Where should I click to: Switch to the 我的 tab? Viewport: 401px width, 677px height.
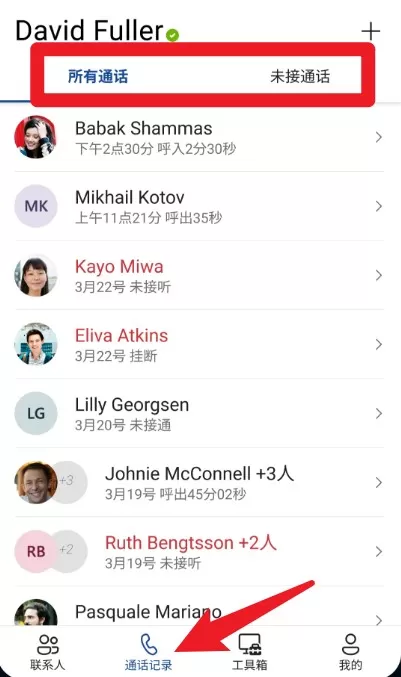pos(350,652)
